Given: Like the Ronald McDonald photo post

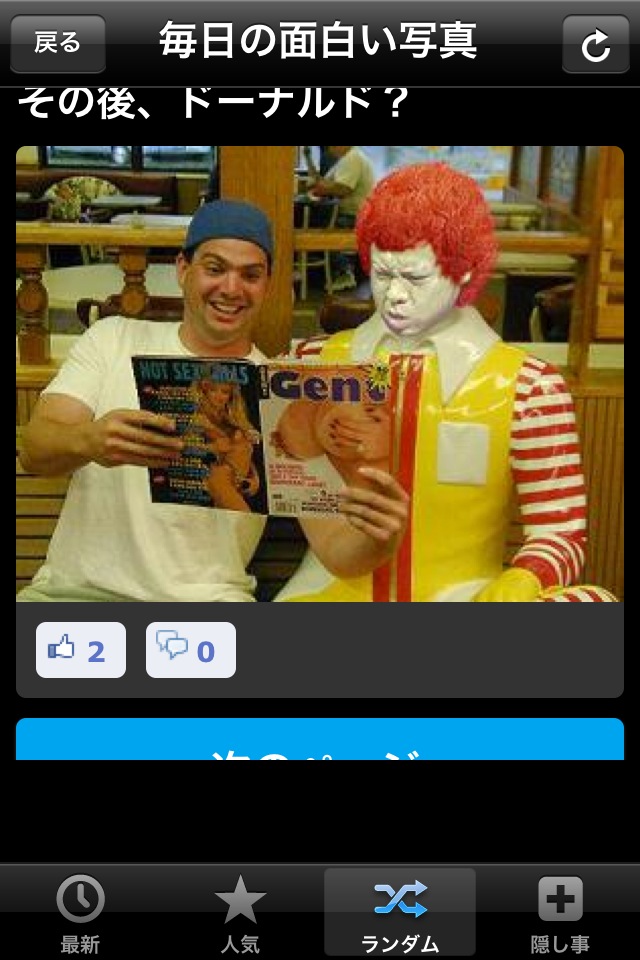Looking at the screenshot, I should (81, 650).
